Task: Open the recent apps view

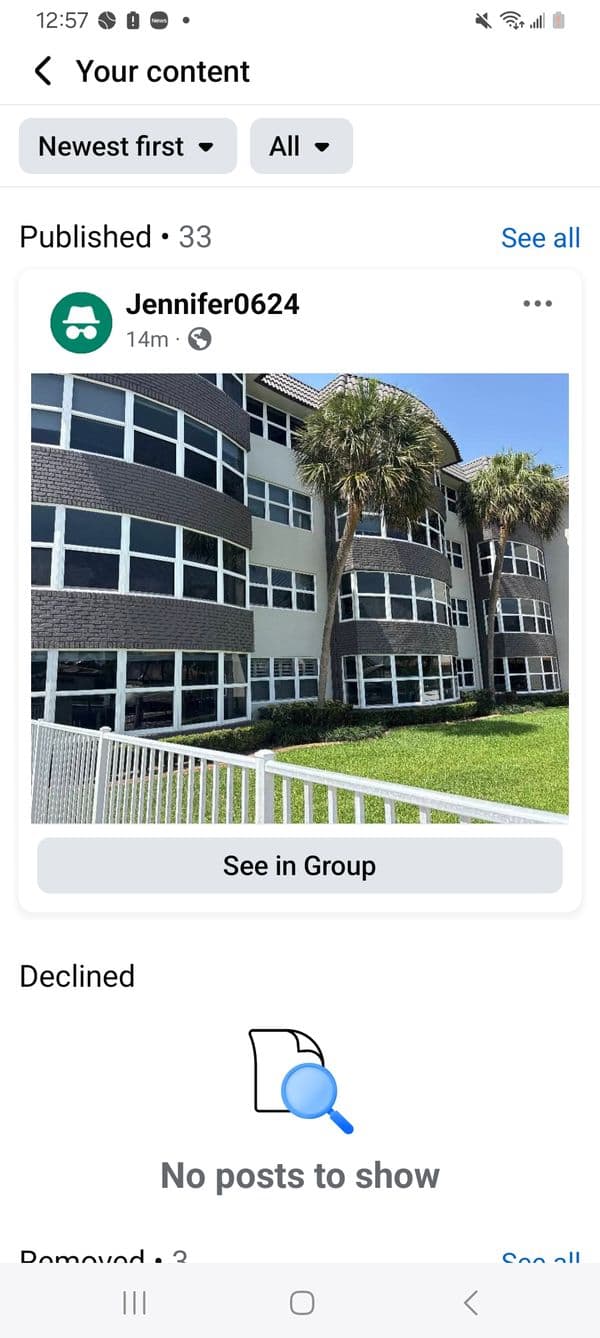Action: click(134, 1302)
